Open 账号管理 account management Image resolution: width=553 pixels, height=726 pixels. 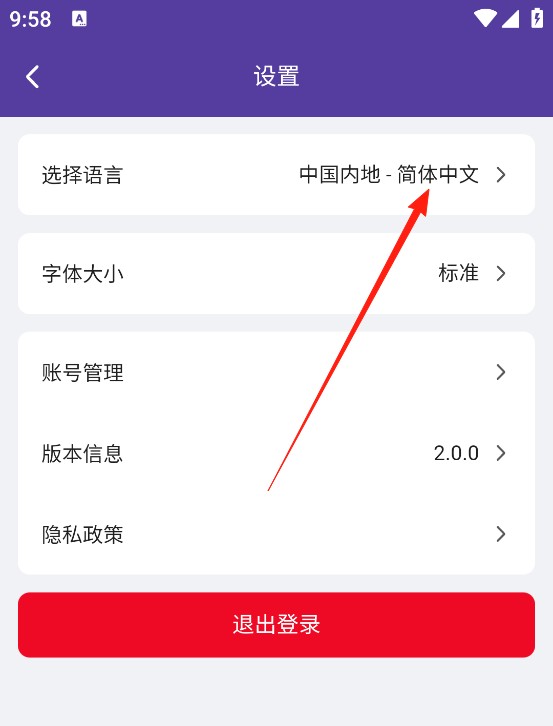pyautogui.click(x=276, y=372)
